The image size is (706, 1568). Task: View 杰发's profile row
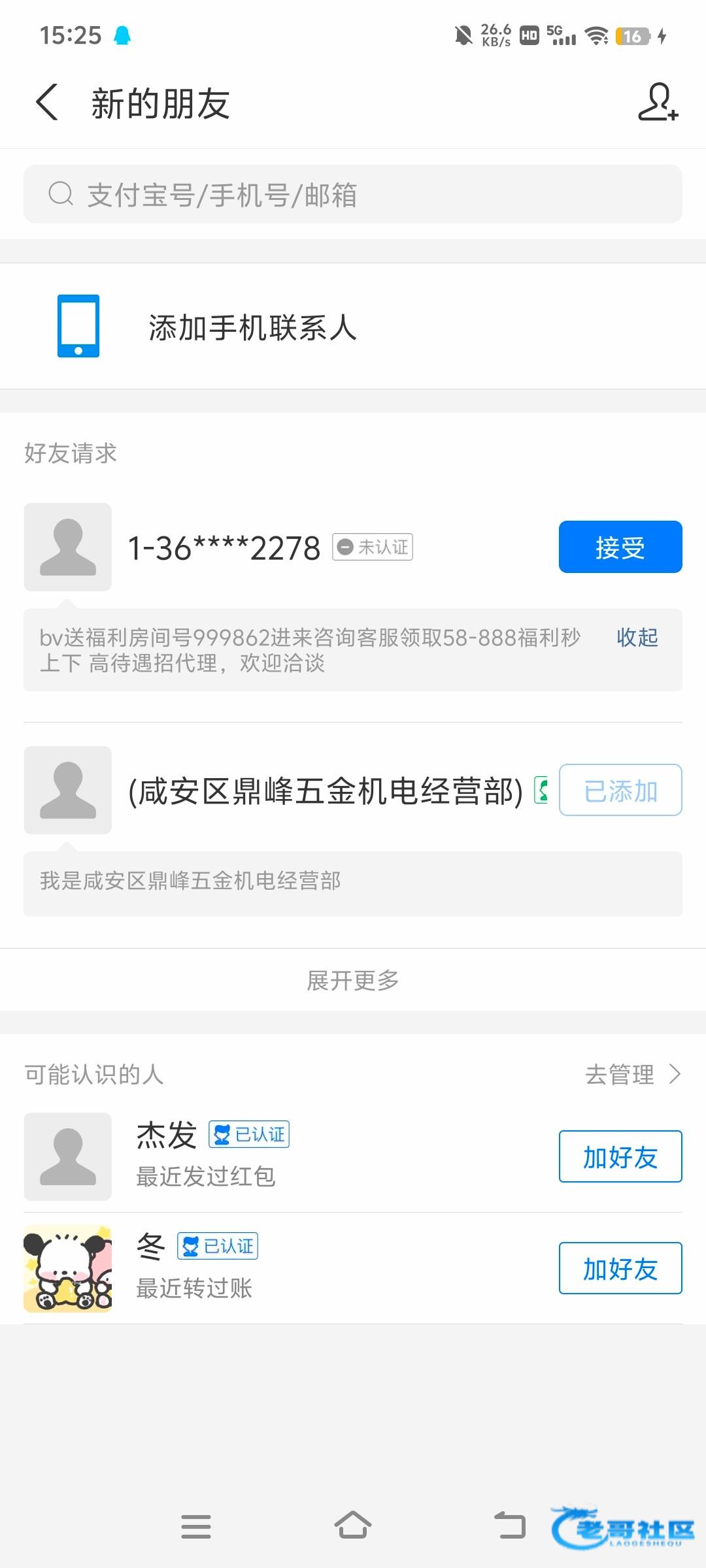pos(288,1156)
